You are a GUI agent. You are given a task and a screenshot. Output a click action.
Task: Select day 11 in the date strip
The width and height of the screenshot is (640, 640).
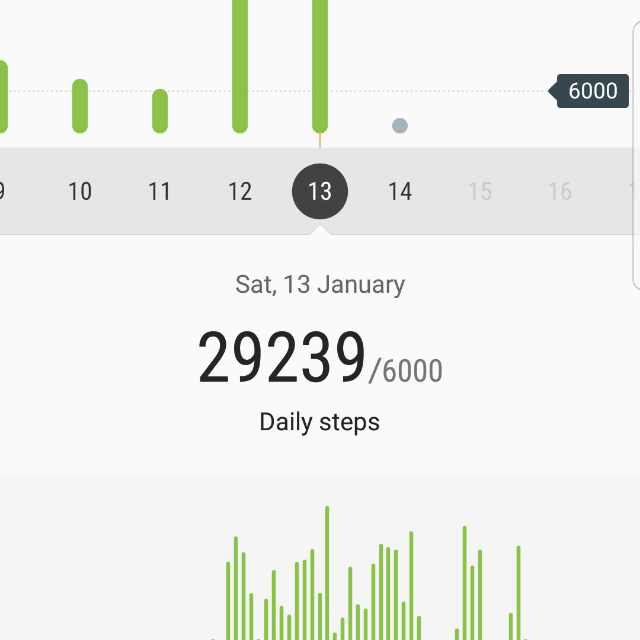click(160, 191)
